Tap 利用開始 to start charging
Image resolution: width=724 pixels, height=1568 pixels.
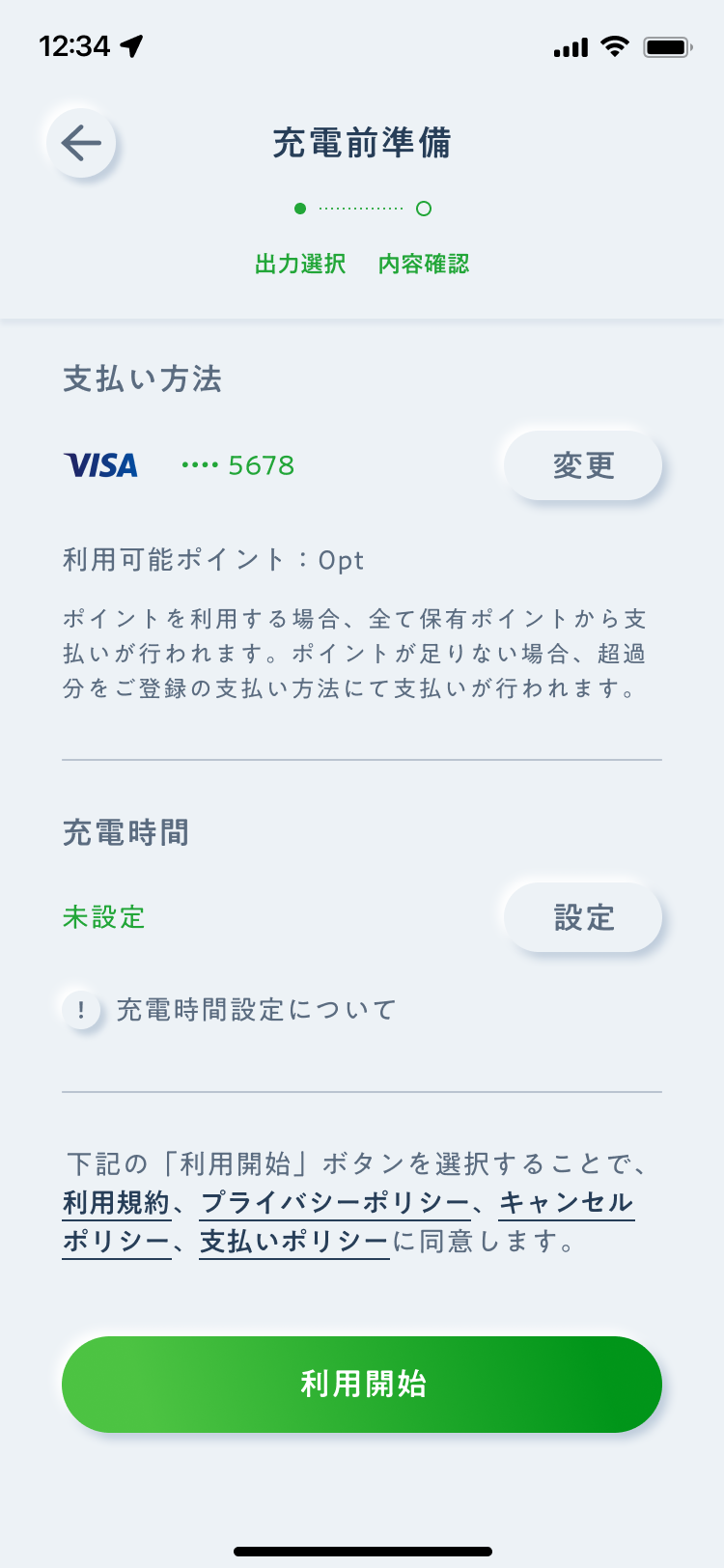pos(362,1384)
